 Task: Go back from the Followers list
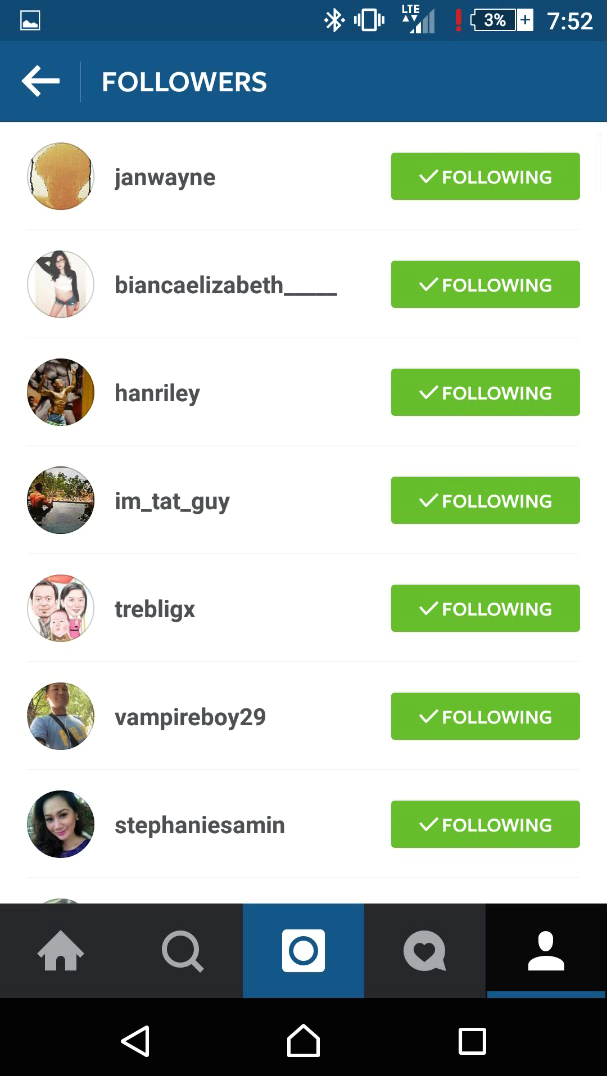(40, 82)
